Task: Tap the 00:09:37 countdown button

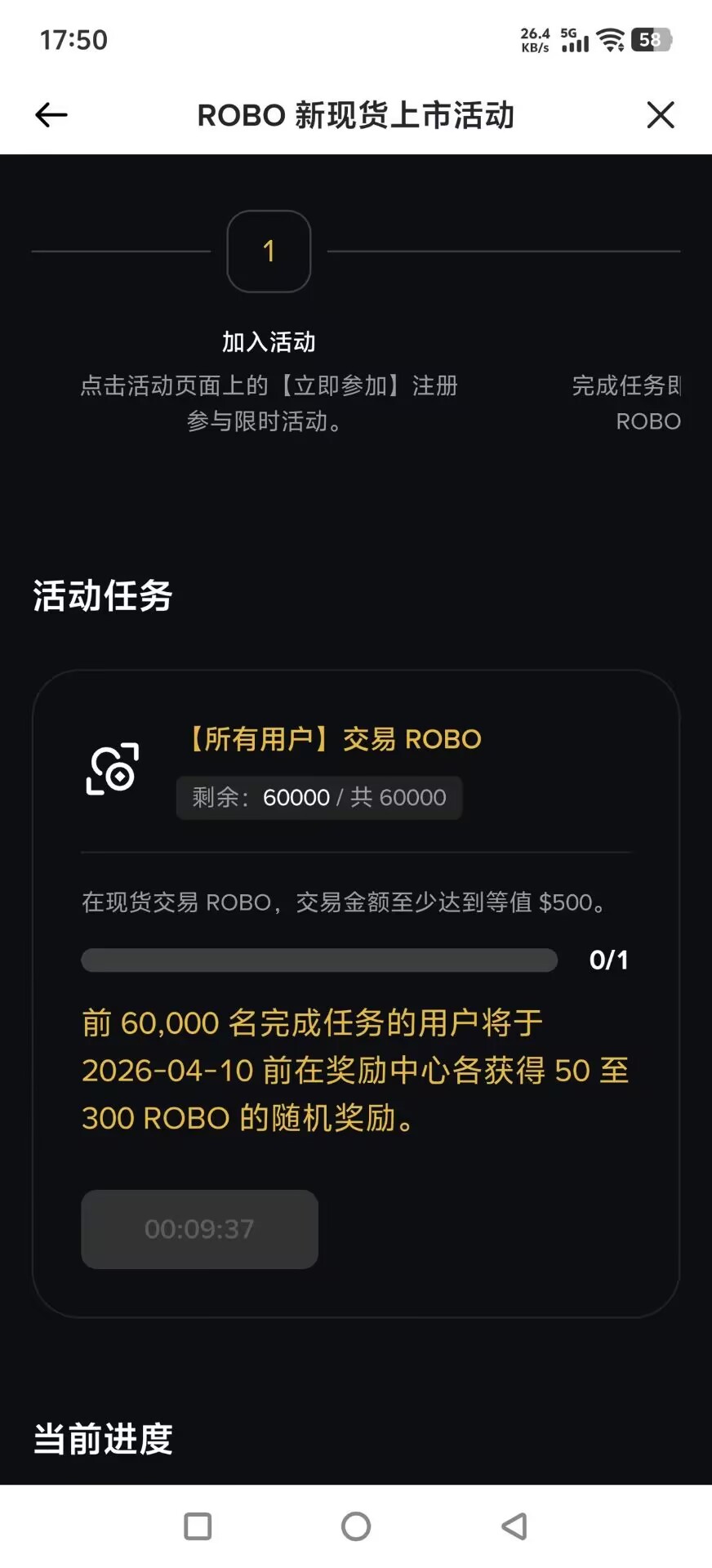Action: pos(199,1229)
